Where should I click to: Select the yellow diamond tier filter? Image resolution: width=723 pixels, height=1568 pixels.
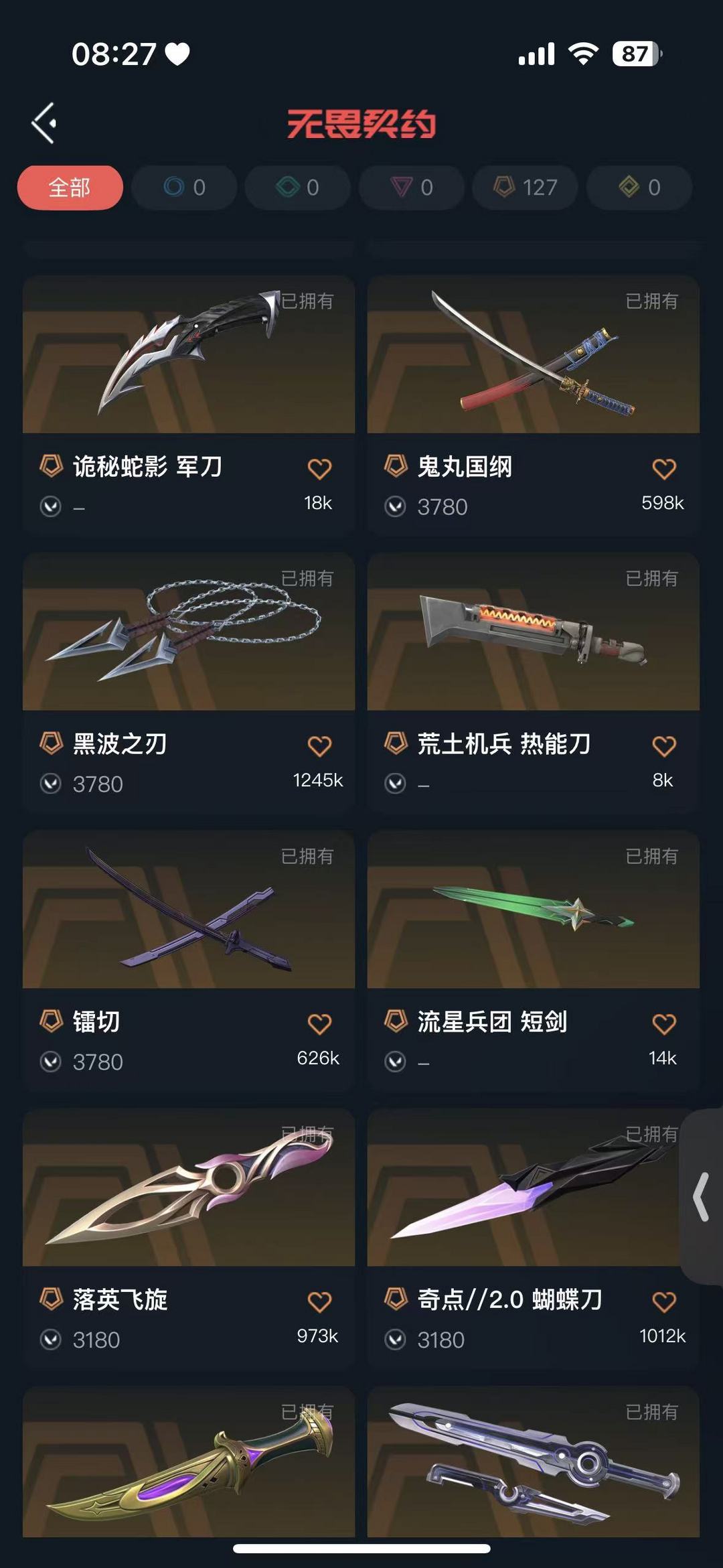tap(639, 188)
